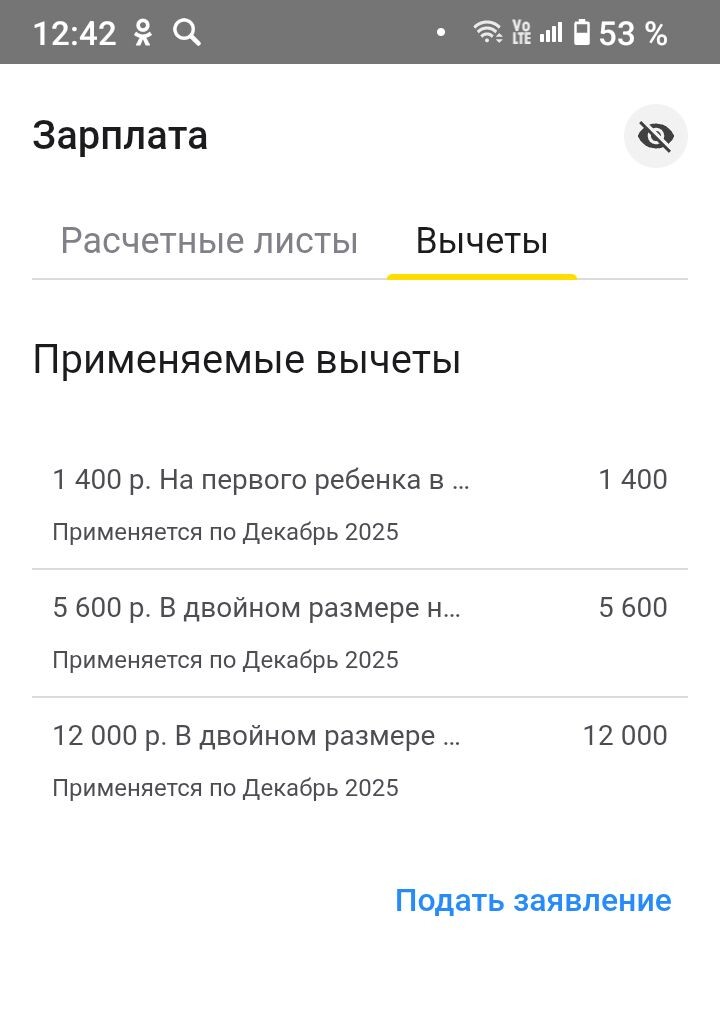Switch to the 'Расчетные листы' tab
The width and height of the screenshot is (720, 1017).
(x=210, y=241)
